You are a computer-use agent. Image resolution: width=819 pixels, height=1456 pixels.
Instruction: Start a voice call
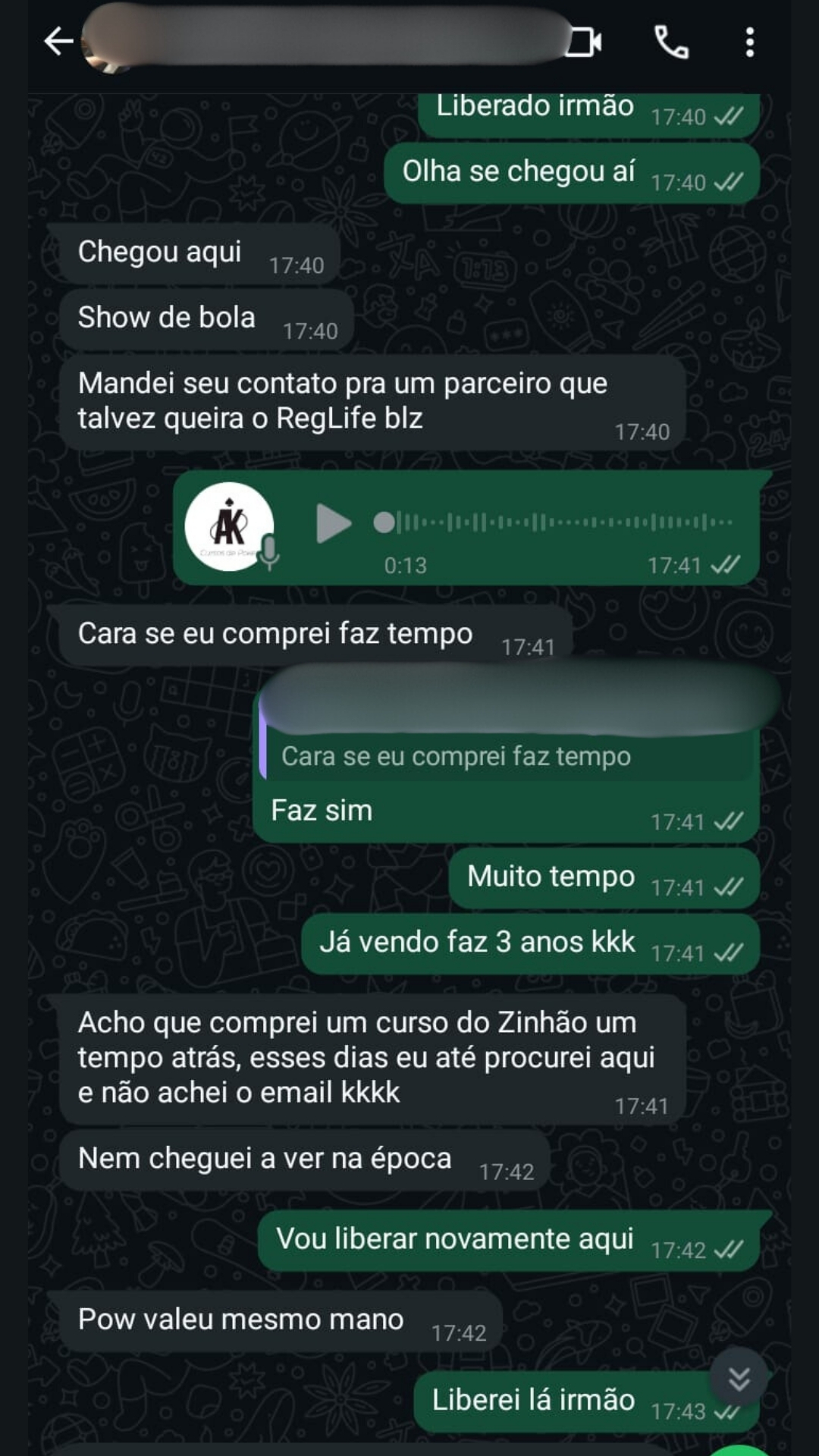point(671,42)
